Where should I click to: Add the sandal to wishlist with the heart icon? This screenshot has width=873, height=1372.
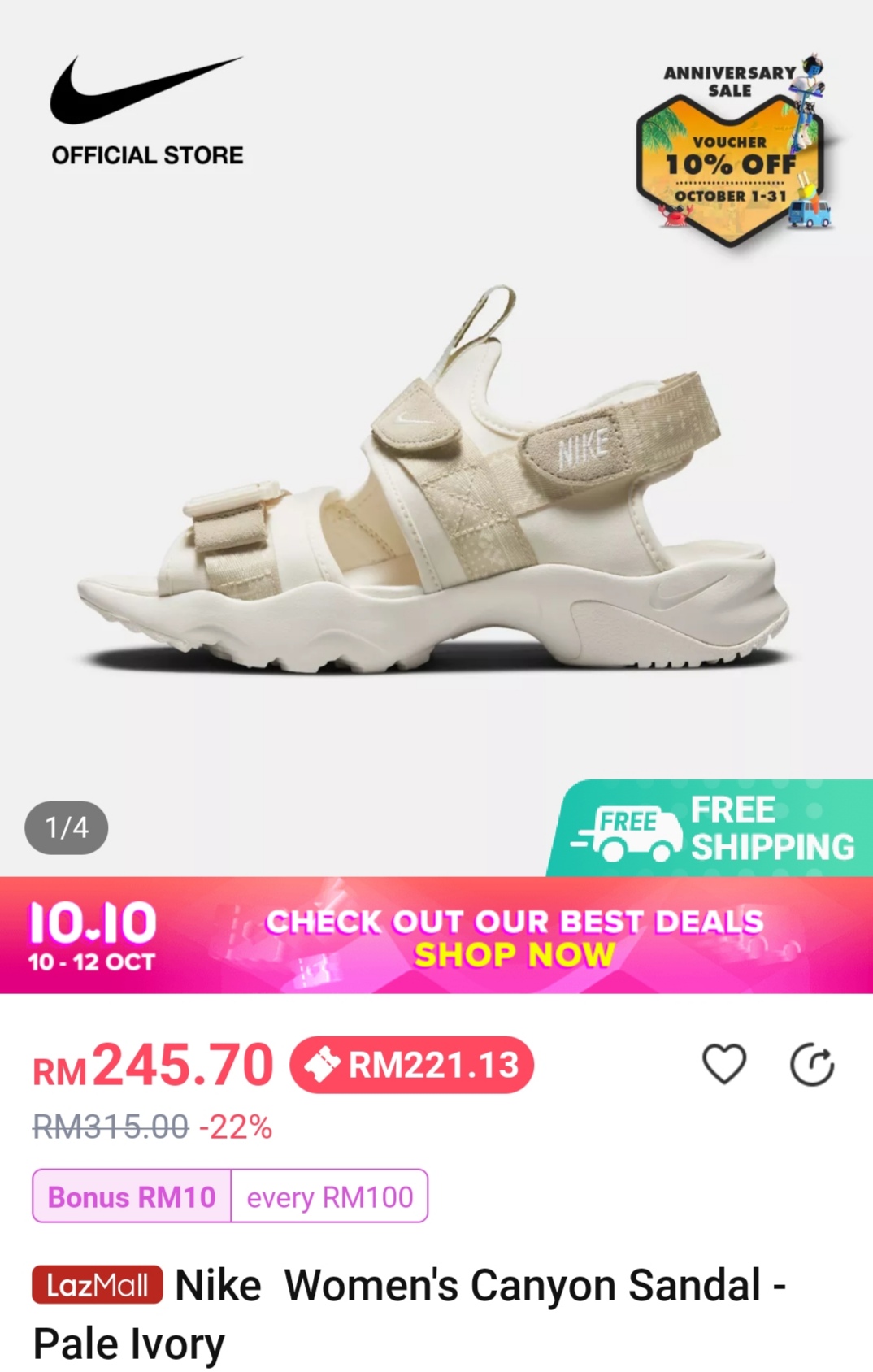pos(723,1064)
